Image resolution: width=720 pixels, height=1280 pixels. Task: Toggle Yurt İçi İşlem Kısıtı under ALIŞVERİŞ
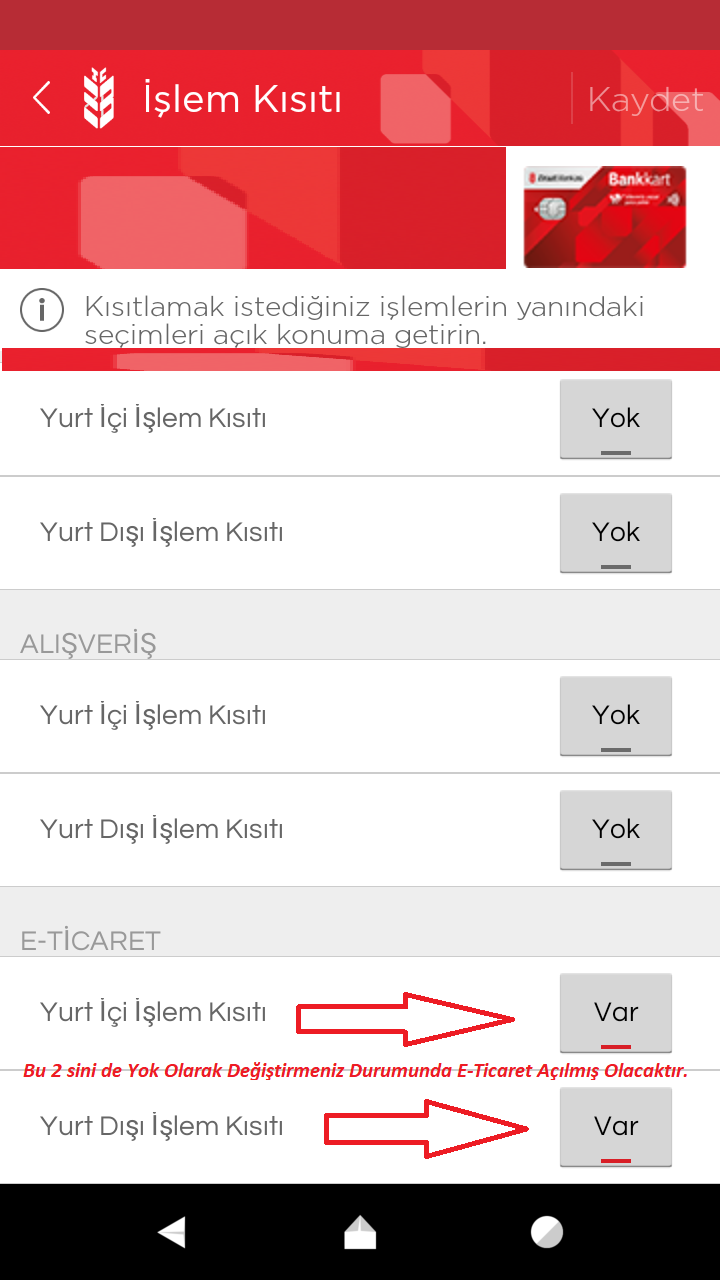[616, 716]
